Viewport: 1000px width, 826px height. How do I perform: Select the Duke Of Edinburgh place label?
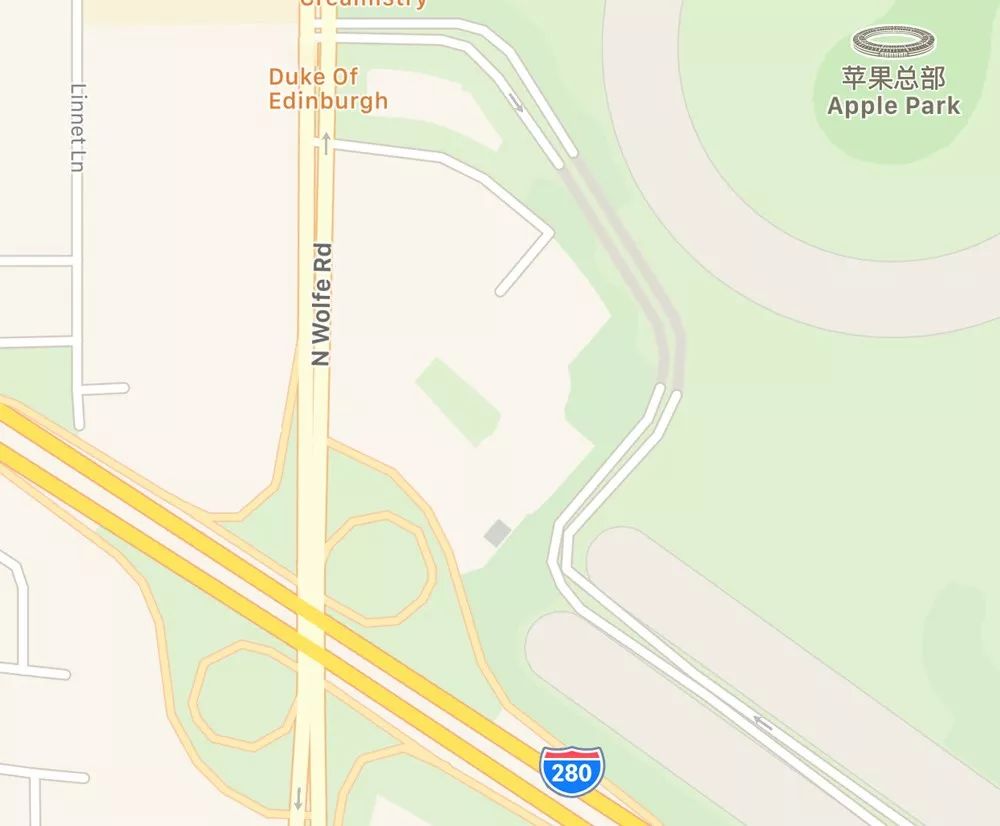pyautogui.click(x=327, y=89)
